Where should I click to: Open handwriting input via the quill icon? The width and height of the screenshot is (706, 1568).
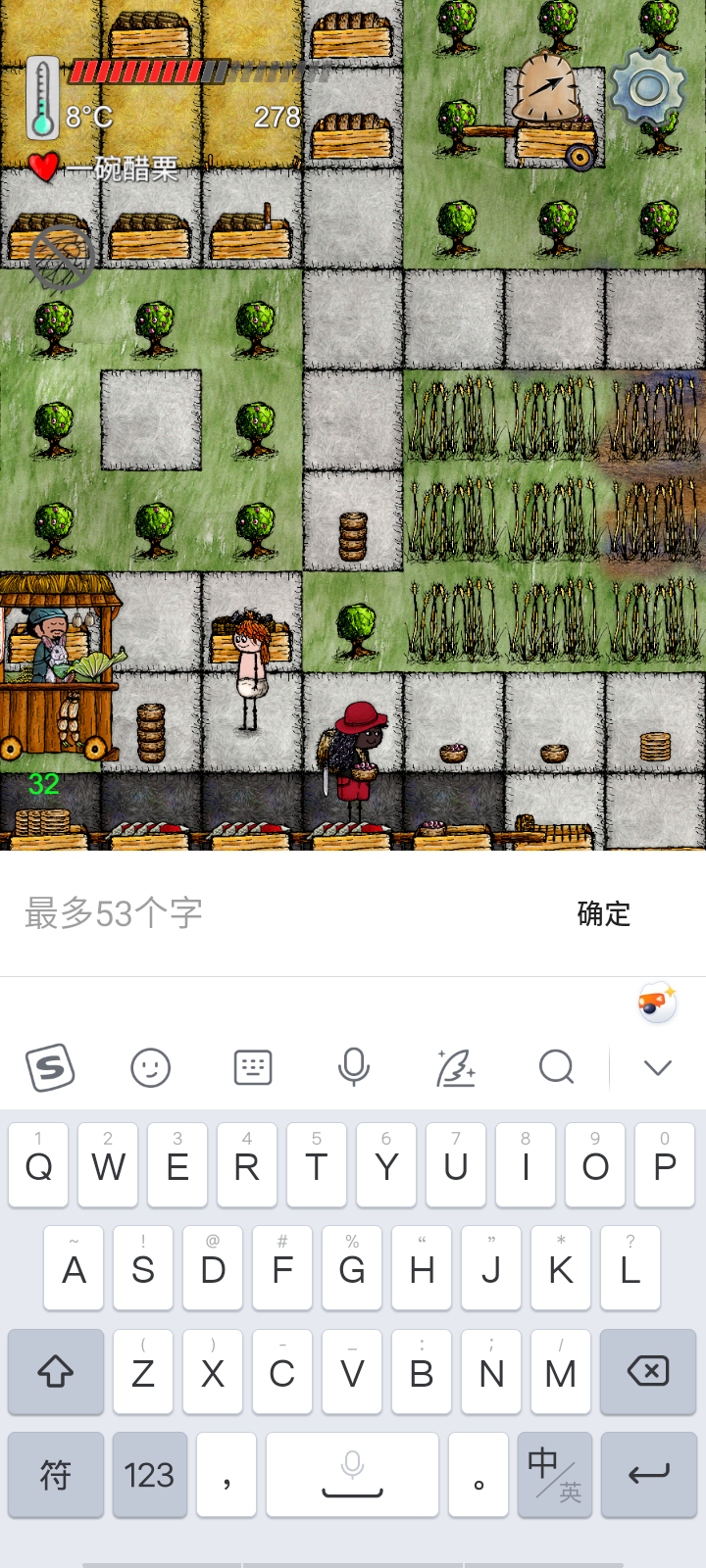454,1067
